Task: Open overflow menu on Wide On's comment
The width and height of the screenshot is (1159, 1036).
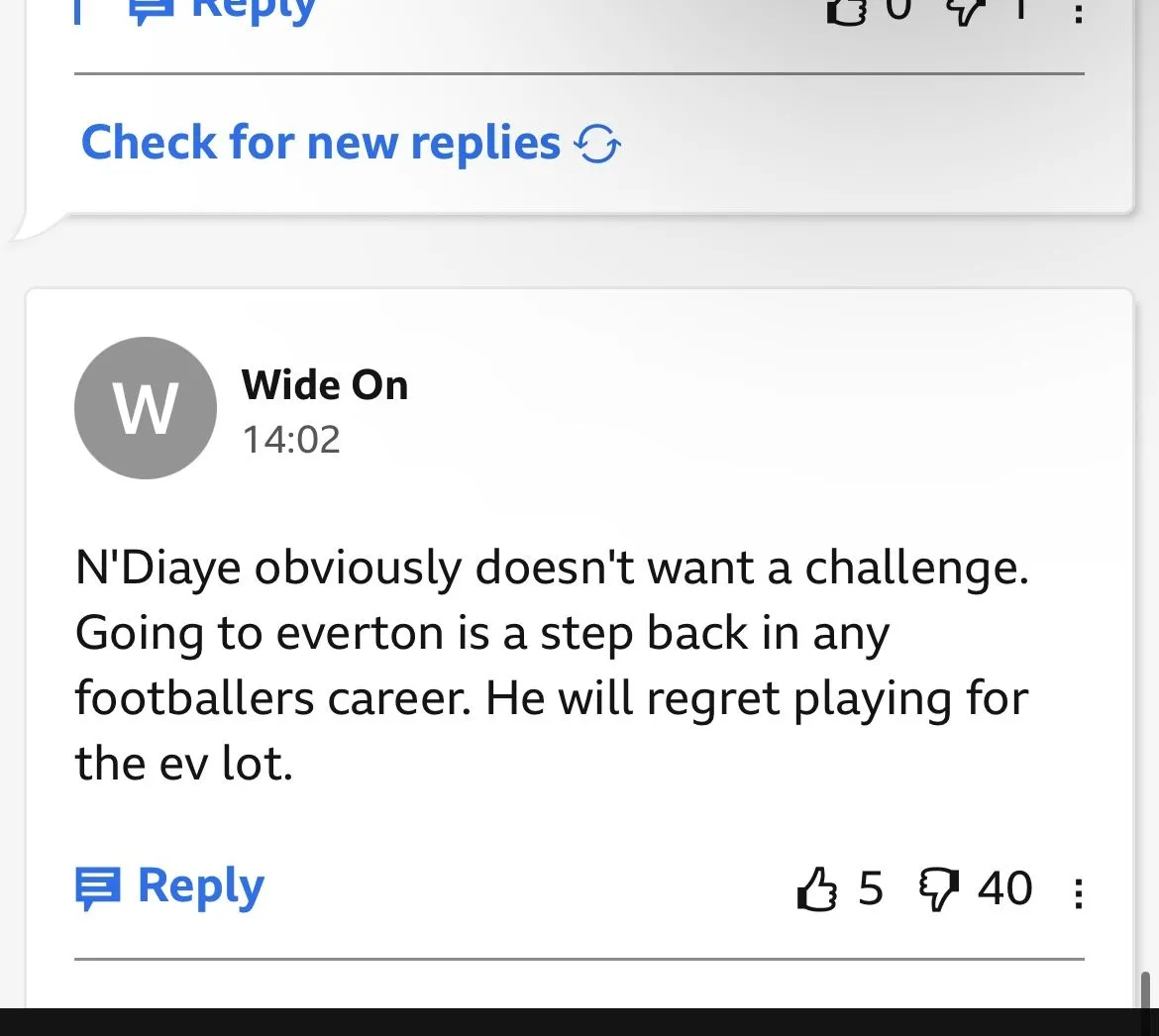Action: tap(1079, 892)
